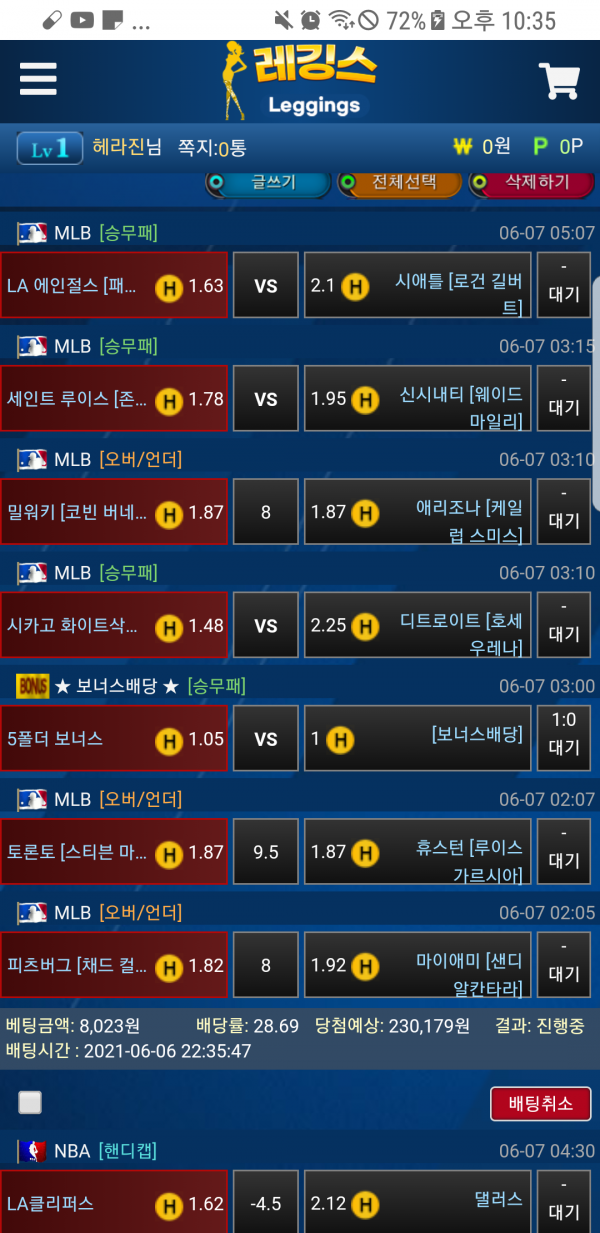The width and height of the screenshot is (600, 1233).
Task: Open the hamburger menu
Action: tap(38, 78)
